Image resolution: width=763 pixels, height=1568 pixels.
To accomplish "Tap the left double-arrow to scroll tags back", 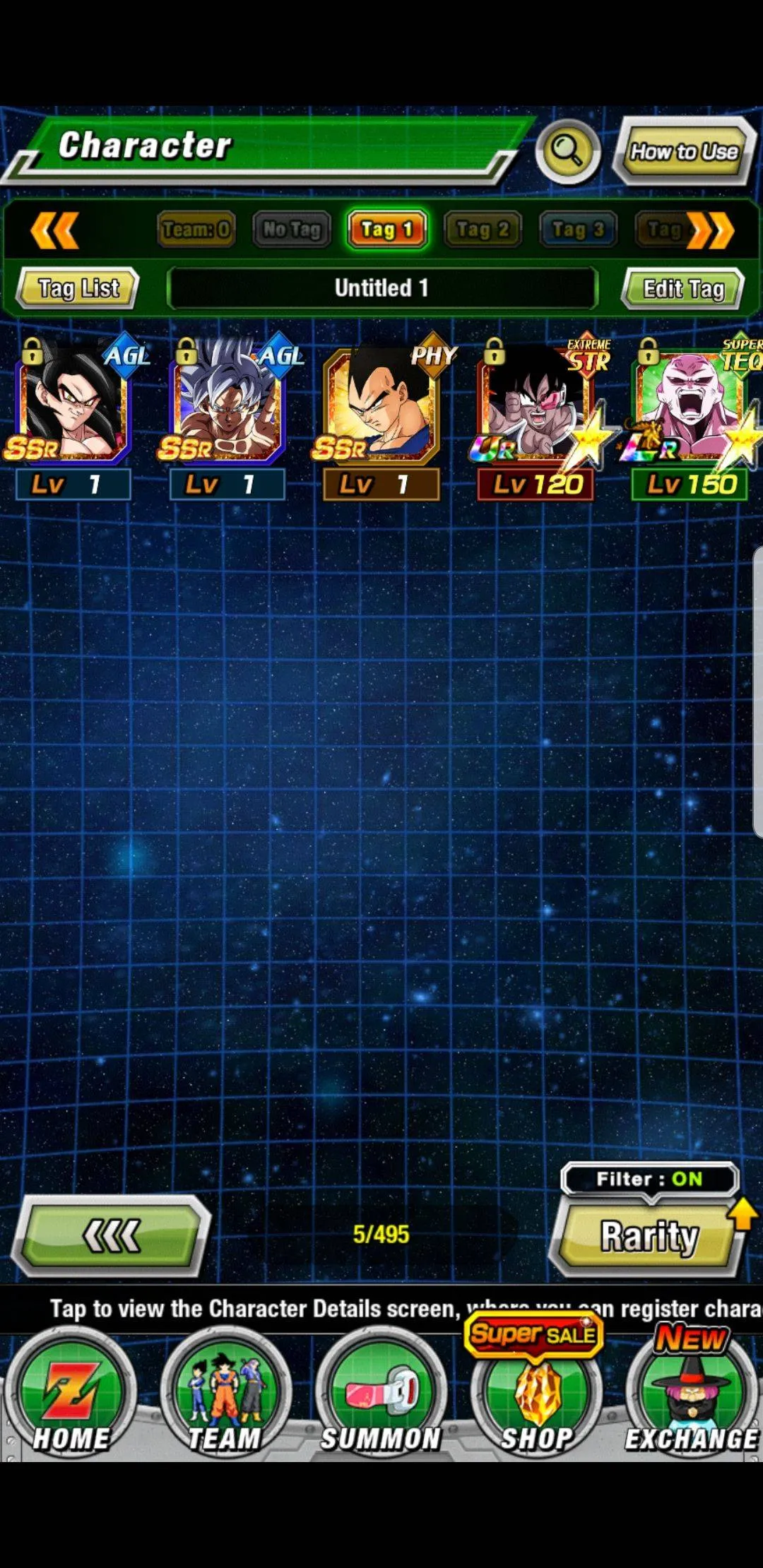I will pos(54,230).
